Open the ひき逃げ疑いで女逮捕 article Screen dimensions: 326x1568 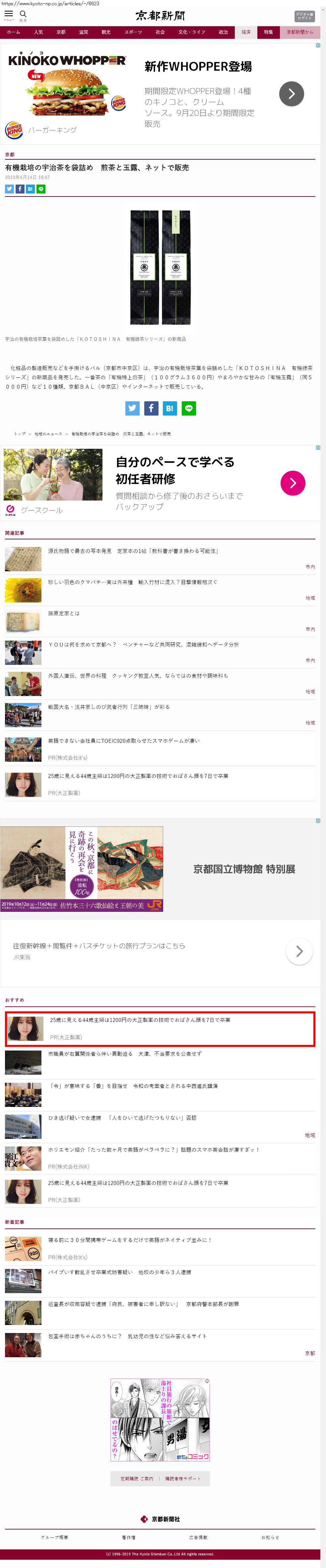122,1118
